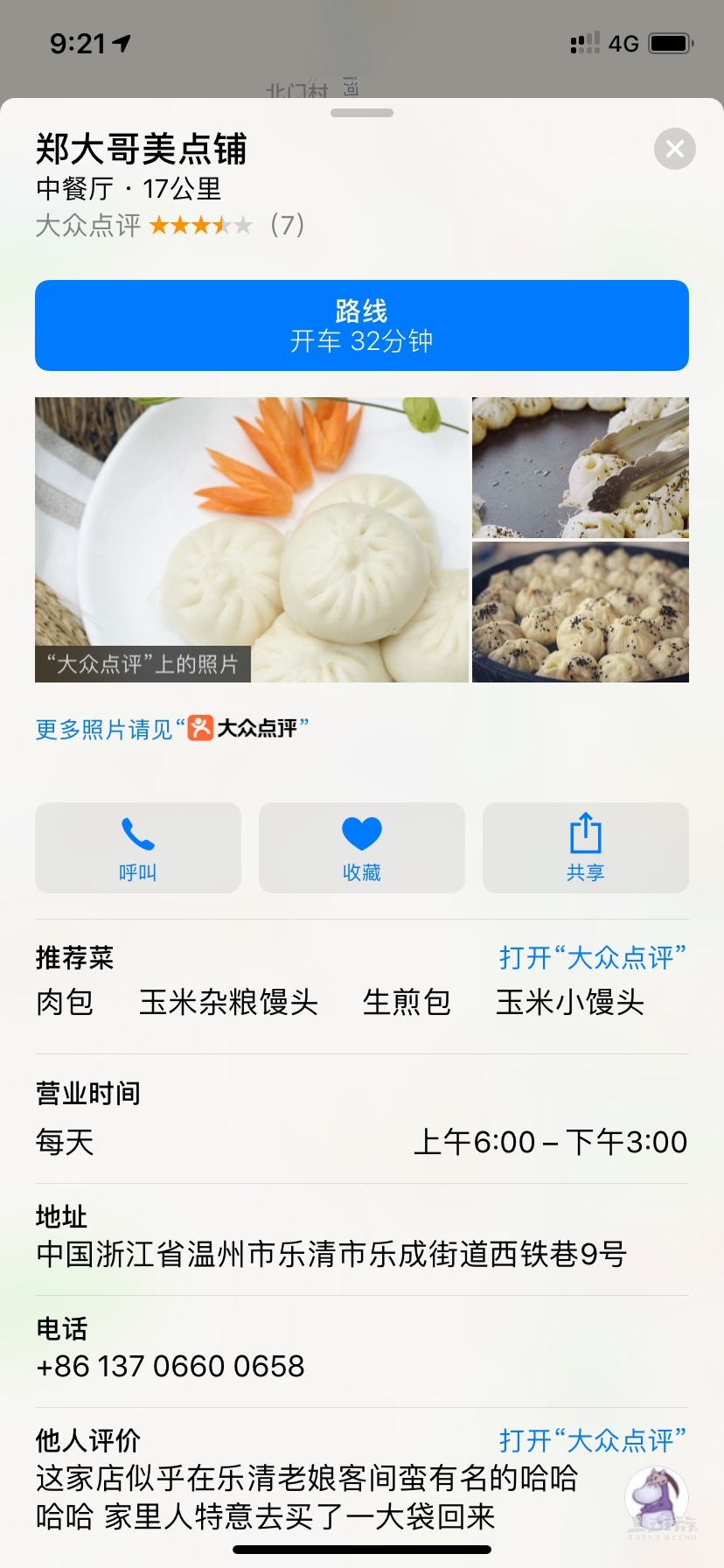Get driving directions via 路线 button
The width and height of the screenshot is (724, 1568).
coord(362,325)
